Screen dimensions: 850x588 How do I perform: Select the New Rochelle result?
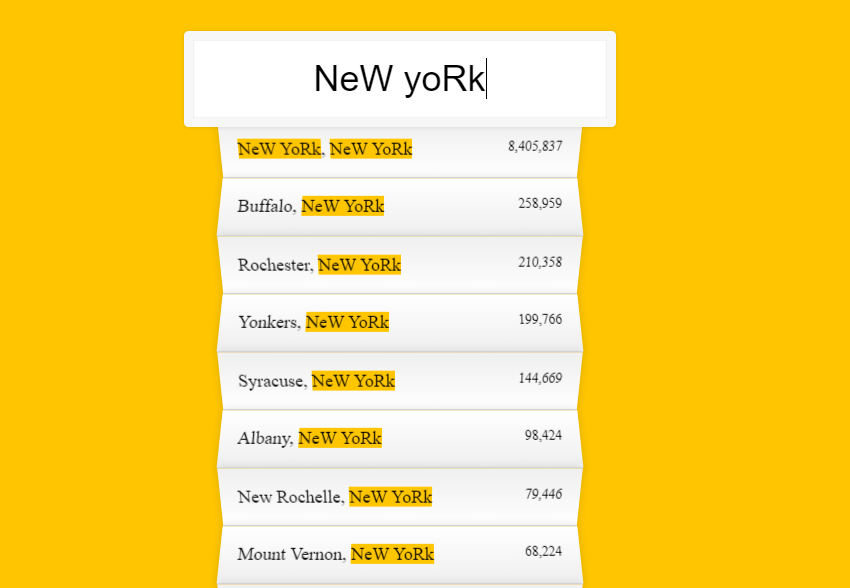(x=399, y=496)
